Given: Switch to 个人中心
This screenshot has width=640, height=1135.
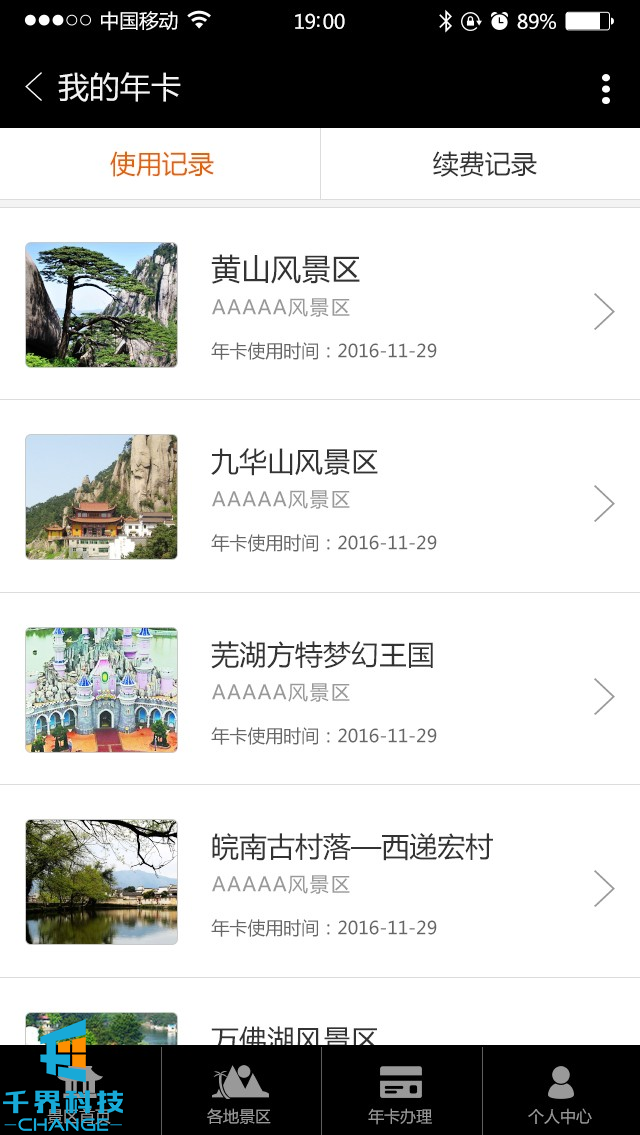Looking at the screenshot, I should (x=560, y=1092).
